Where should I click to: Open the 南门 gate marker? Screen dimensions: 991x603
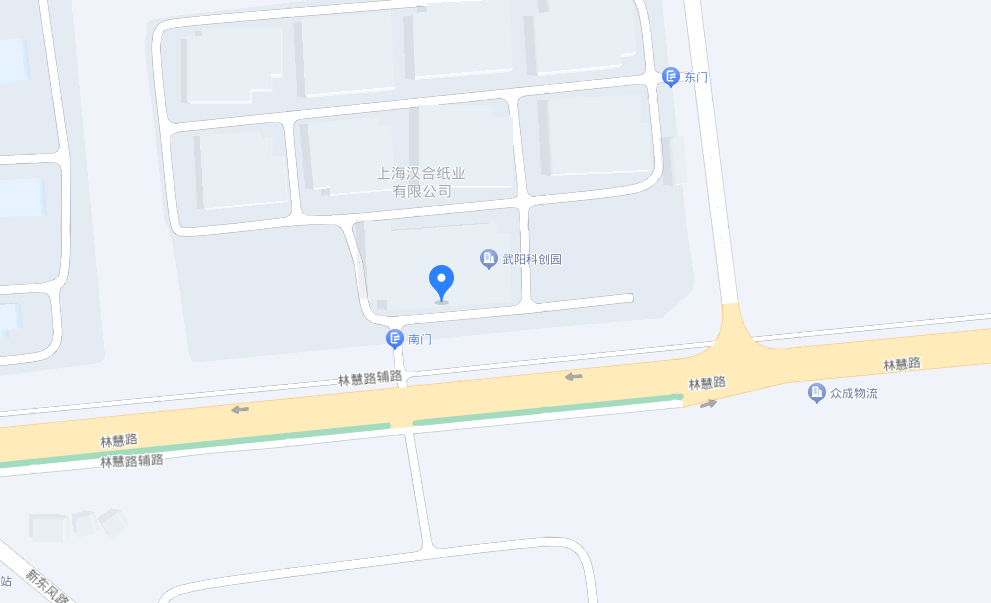click(395, 339)
